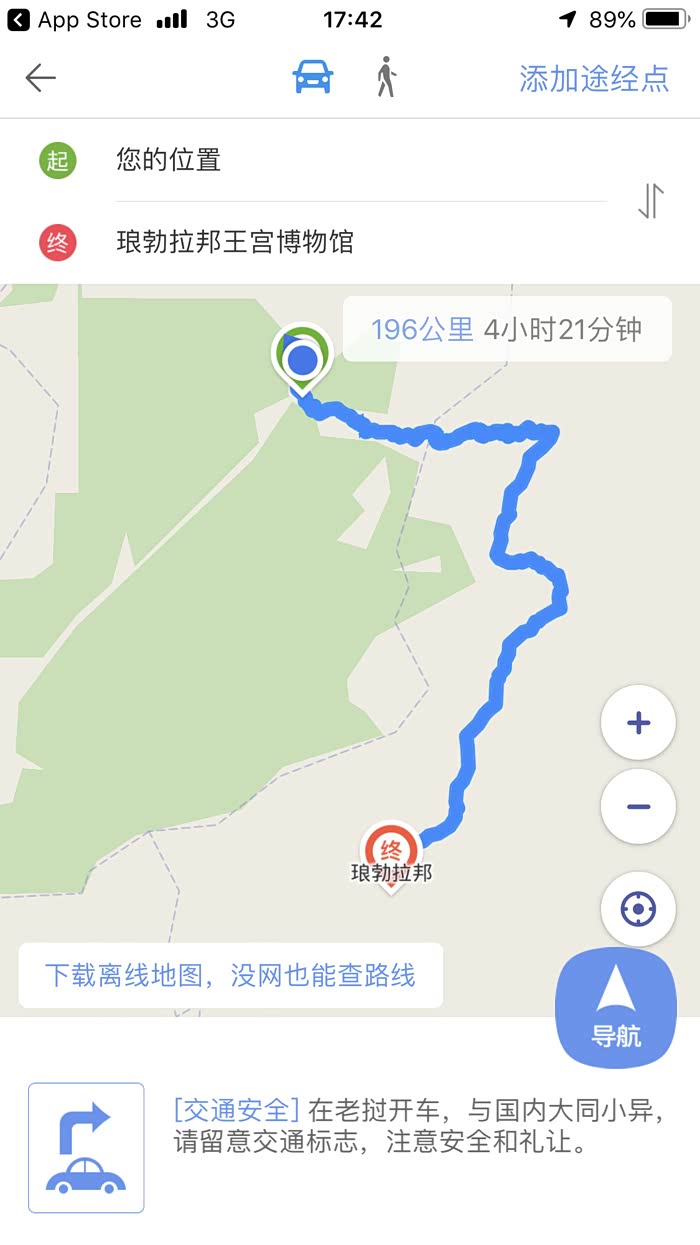This screenshot has height=1245, width=700.
Task: Zoom out on the map
Action: (638, 807)
